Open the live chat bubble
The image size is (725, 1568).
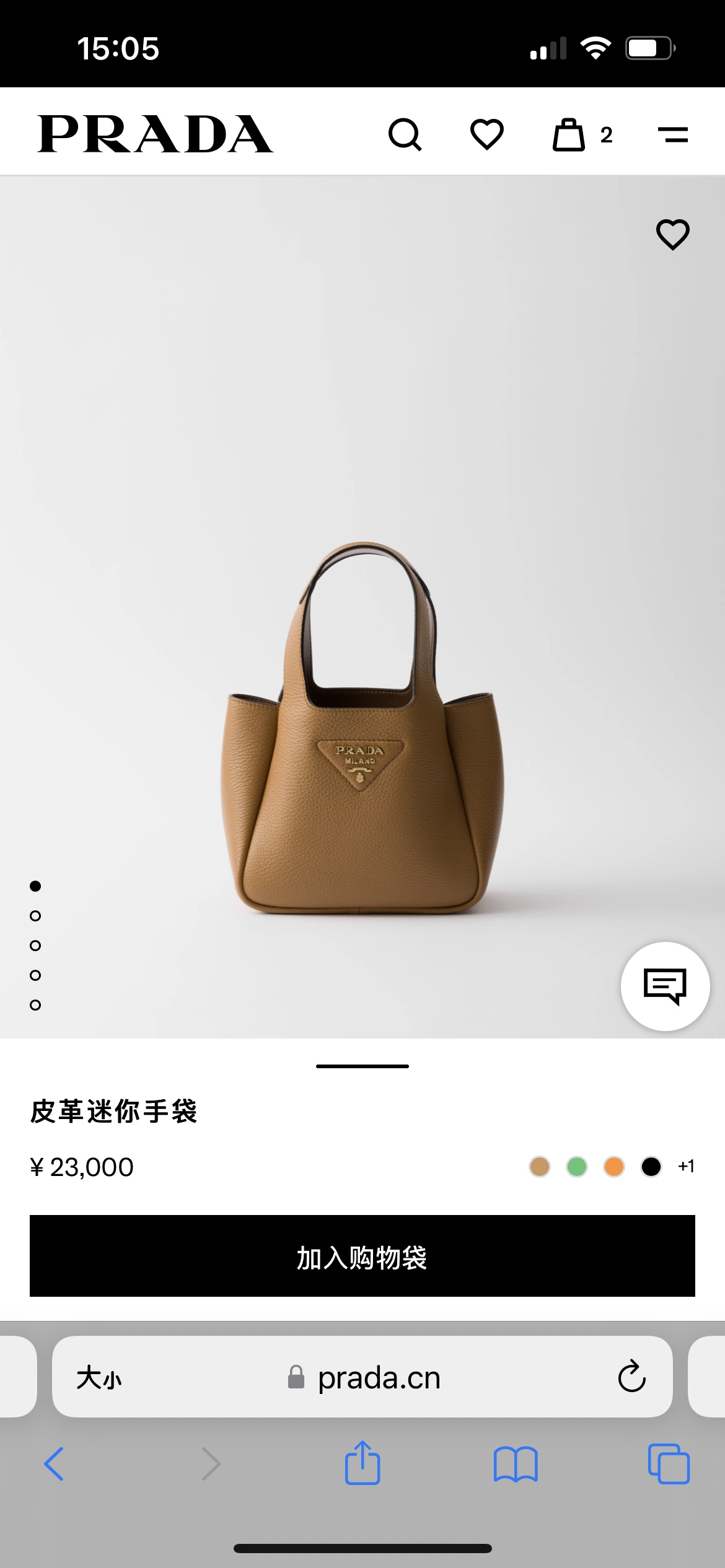[x=665, y=986]
